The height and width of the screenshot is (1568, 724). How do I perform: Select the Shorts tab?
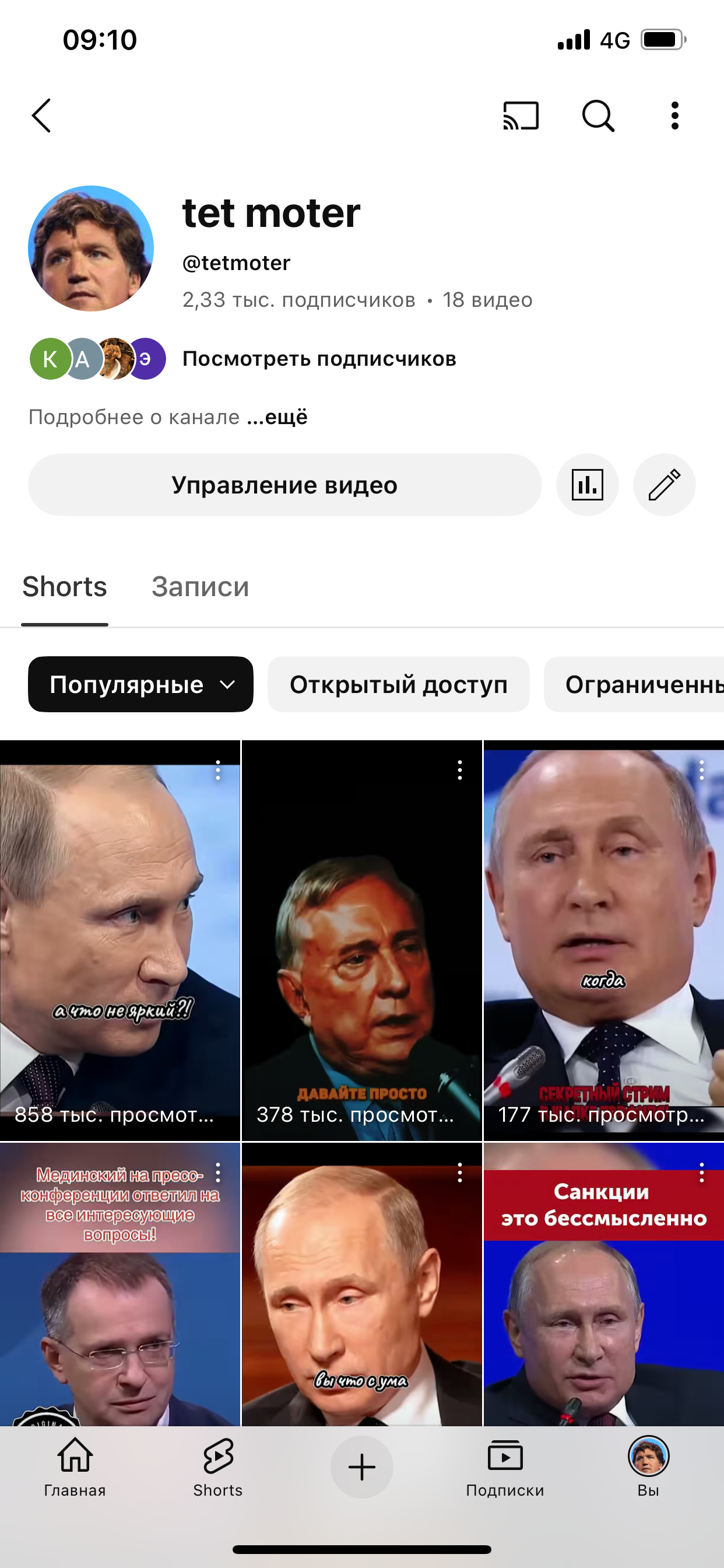(x=64, y=586)
